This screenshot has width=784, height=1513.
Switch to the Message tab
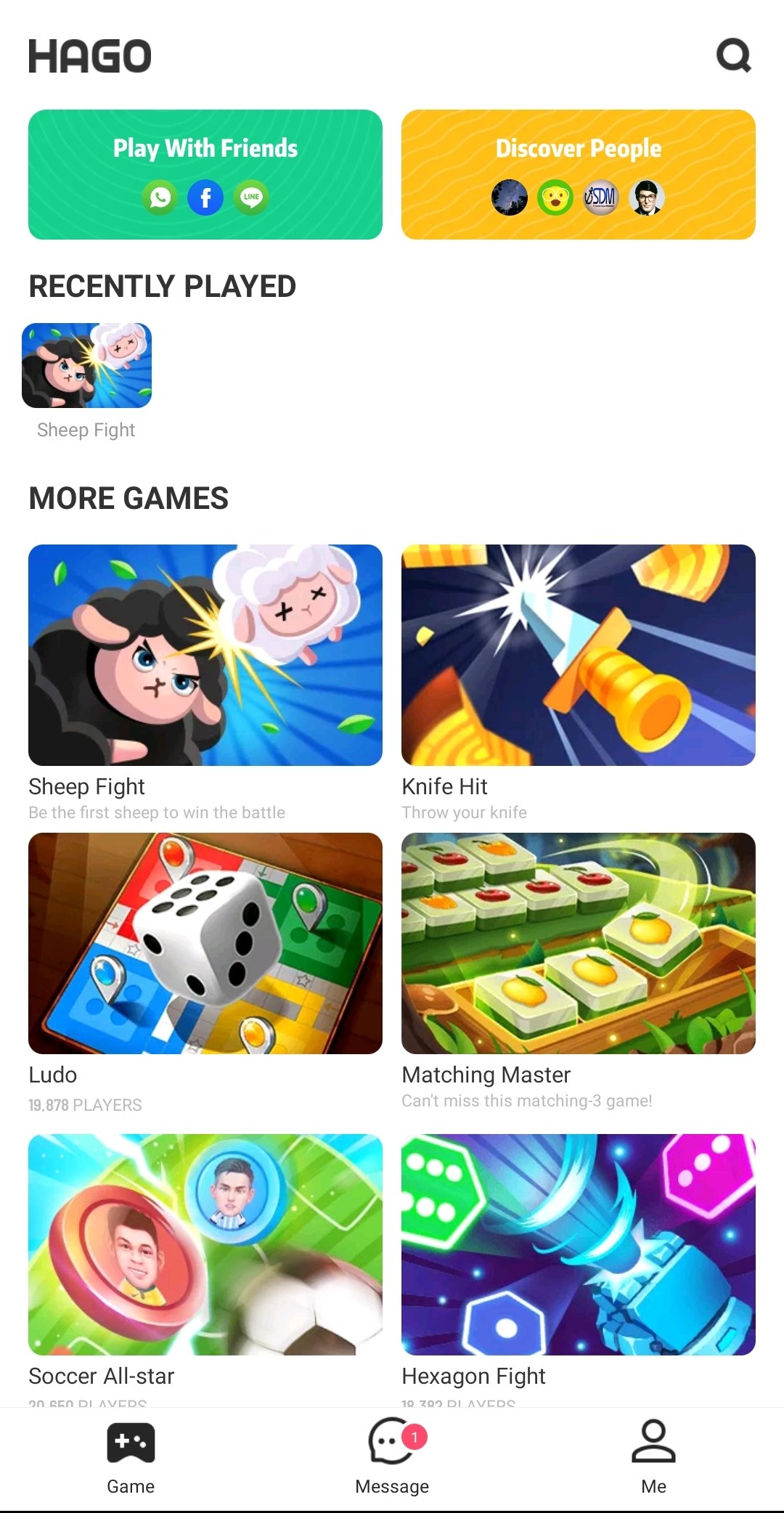(392, 1459)
